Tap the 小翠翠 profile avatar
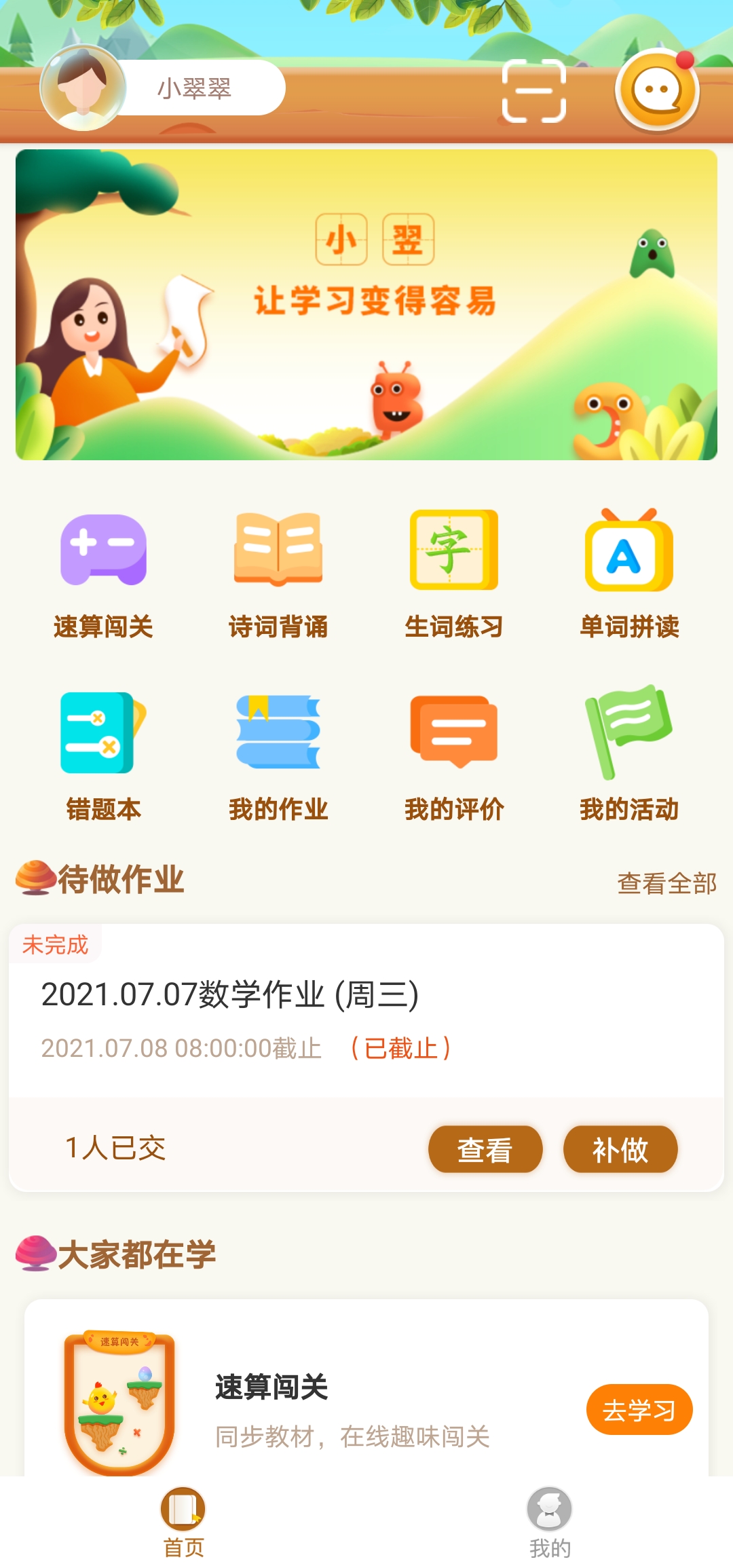 pyautogui.click(x=83, y=88)
